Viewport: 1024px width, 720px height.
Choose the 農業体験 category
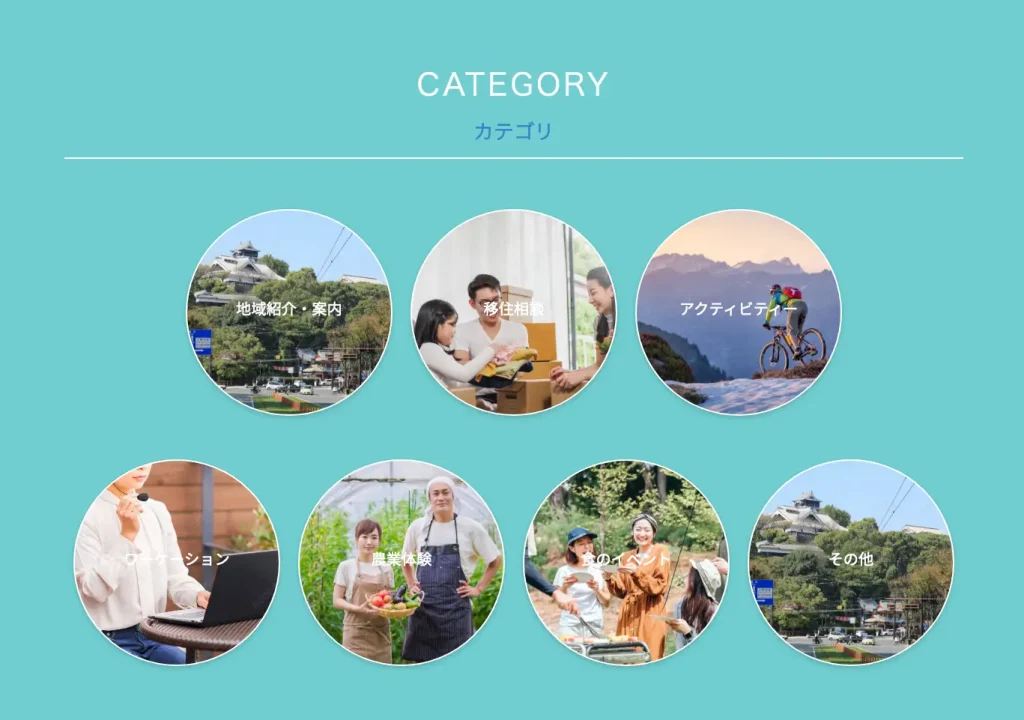[401, 561]
